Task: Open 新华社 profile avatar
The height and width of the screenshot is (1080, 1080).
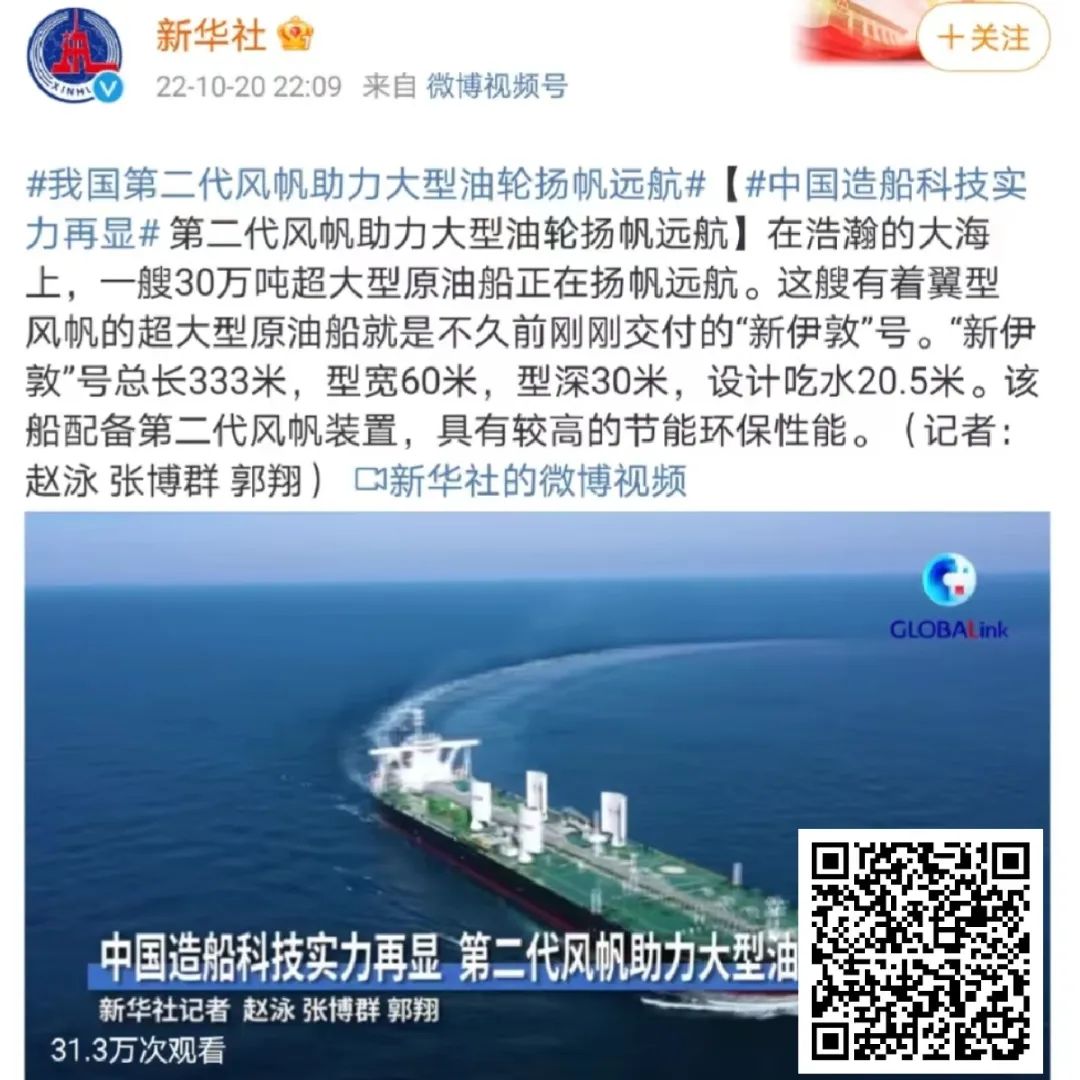Action: click(75, 57)
